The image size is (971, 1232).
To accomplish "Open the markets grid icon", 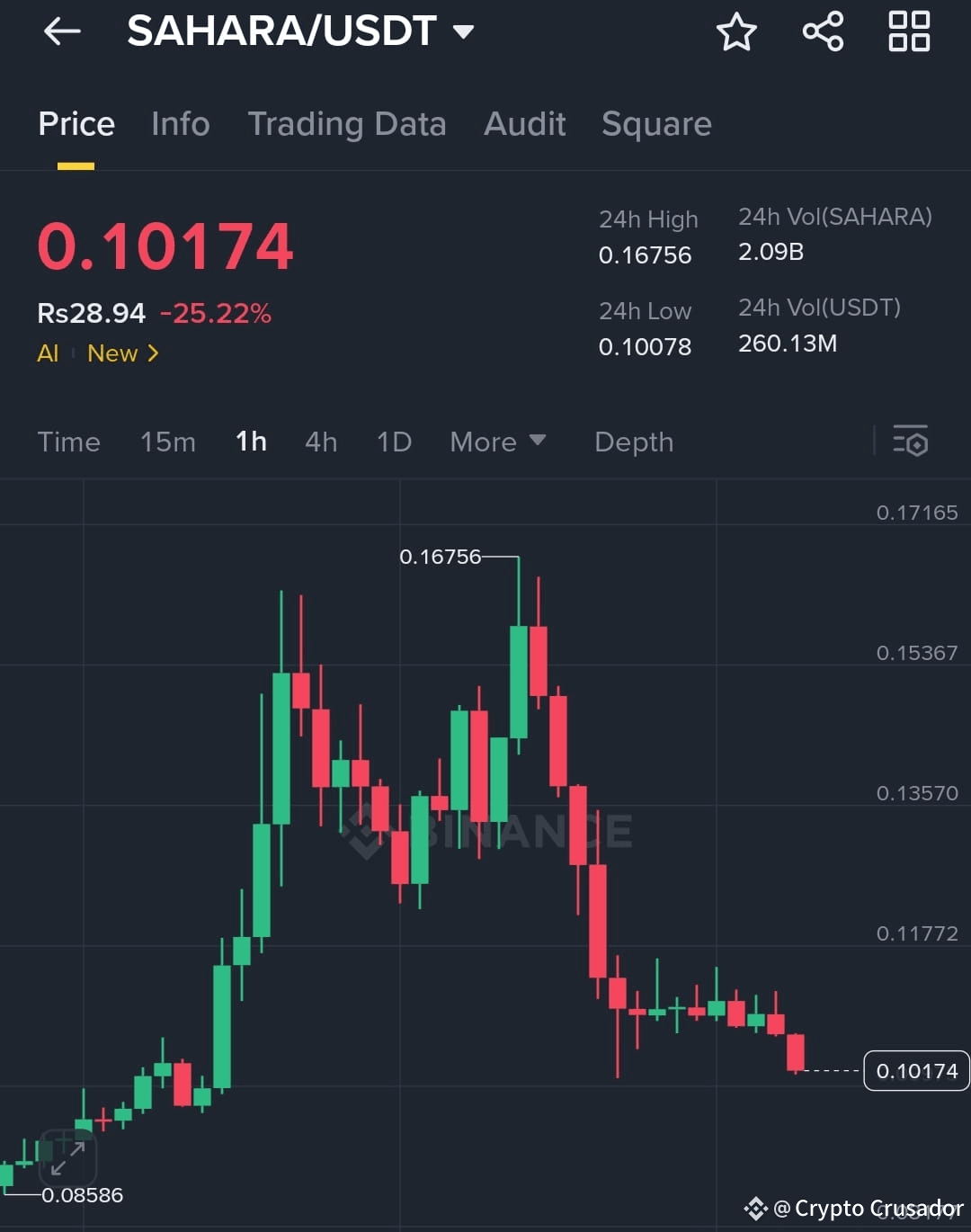I will [x=908, y=31].
